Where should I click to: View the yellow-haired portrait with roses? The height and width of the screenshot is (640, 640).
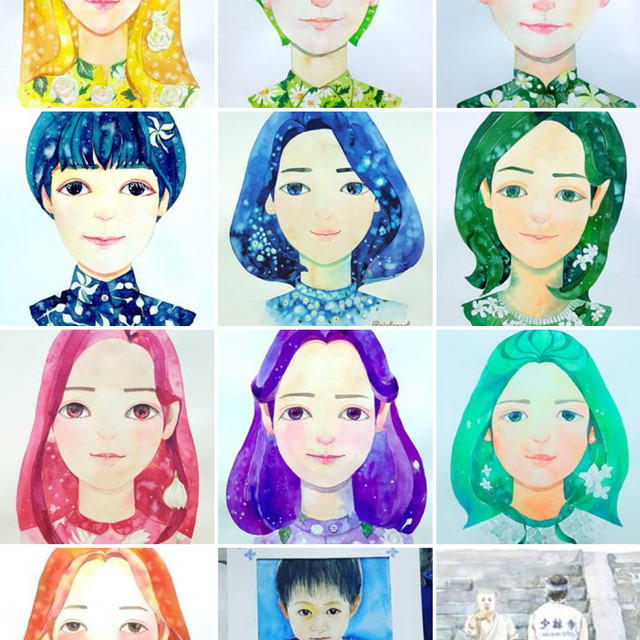[107, 52]
